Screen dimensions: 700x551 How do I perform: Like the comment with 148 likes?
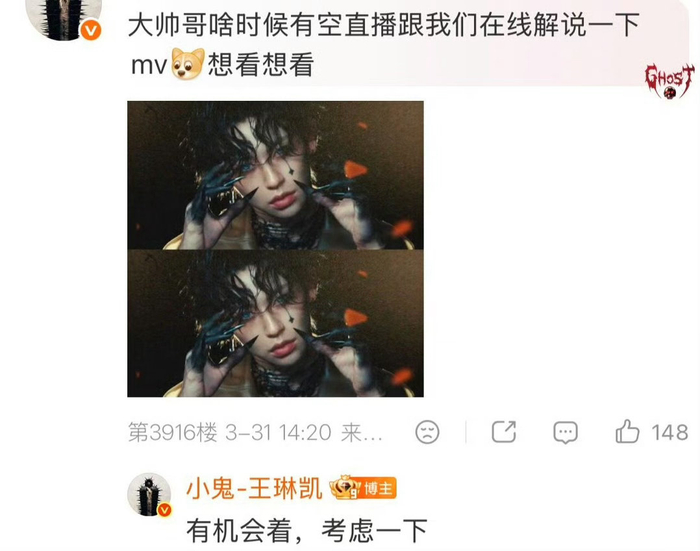[x=627, y=432]
